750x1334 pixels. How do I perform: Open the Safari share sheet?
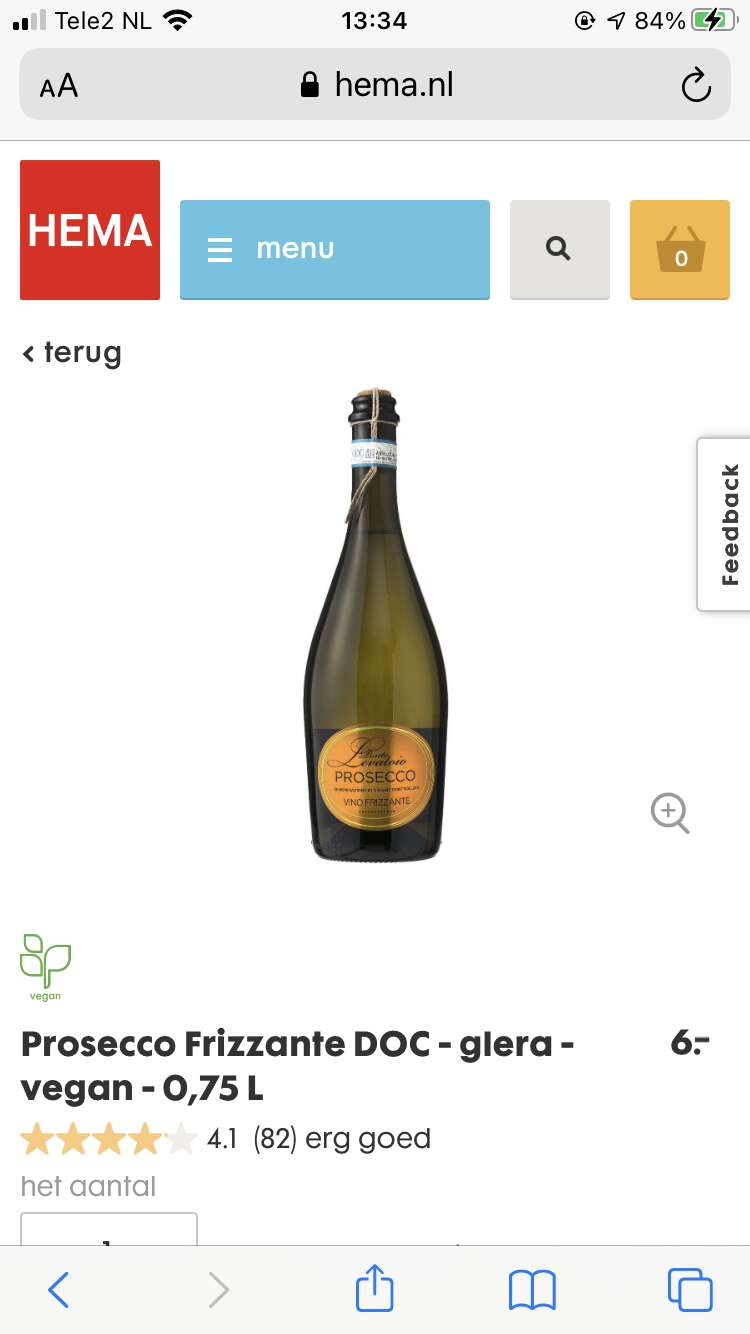pyautogui.click(x=375, y=1288)
